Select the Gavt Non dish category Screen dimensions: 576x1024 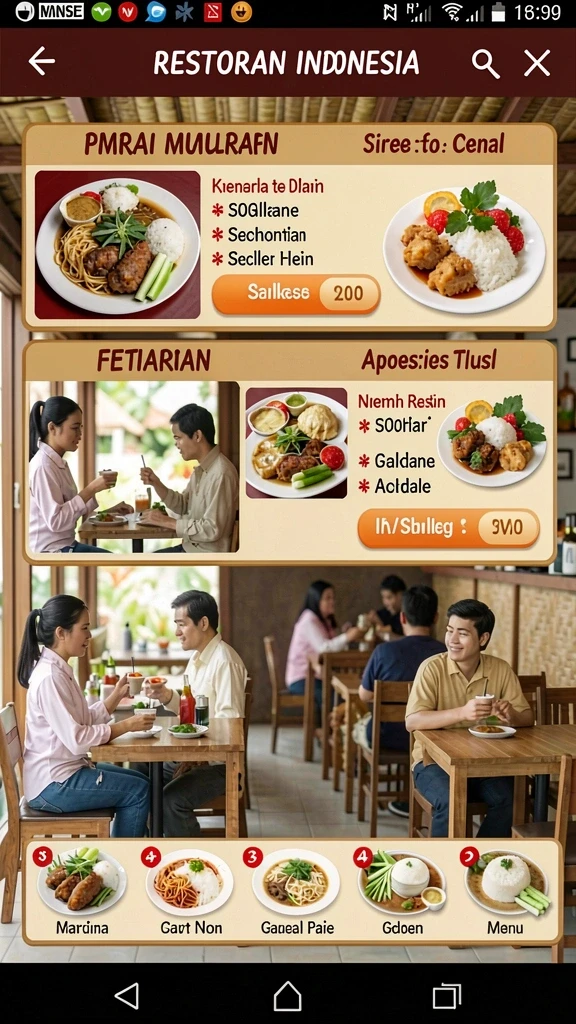coord(190,890)
